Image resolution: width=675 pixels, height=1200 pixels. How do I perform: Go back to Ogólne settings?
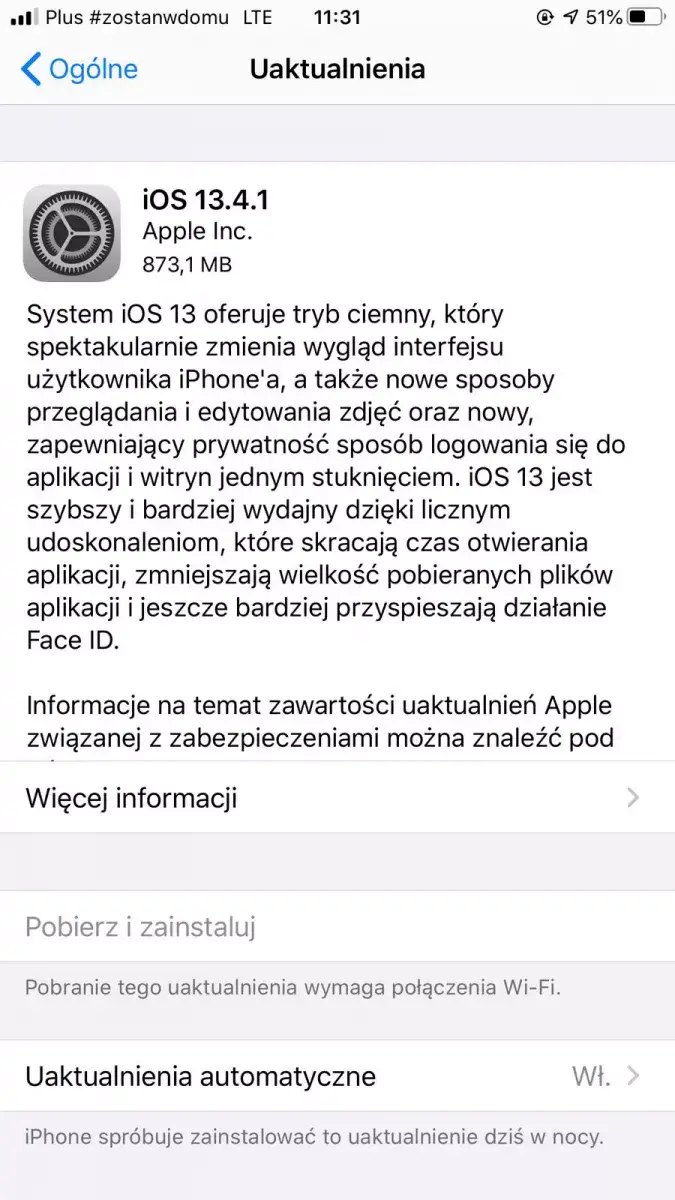pos(79,69)
